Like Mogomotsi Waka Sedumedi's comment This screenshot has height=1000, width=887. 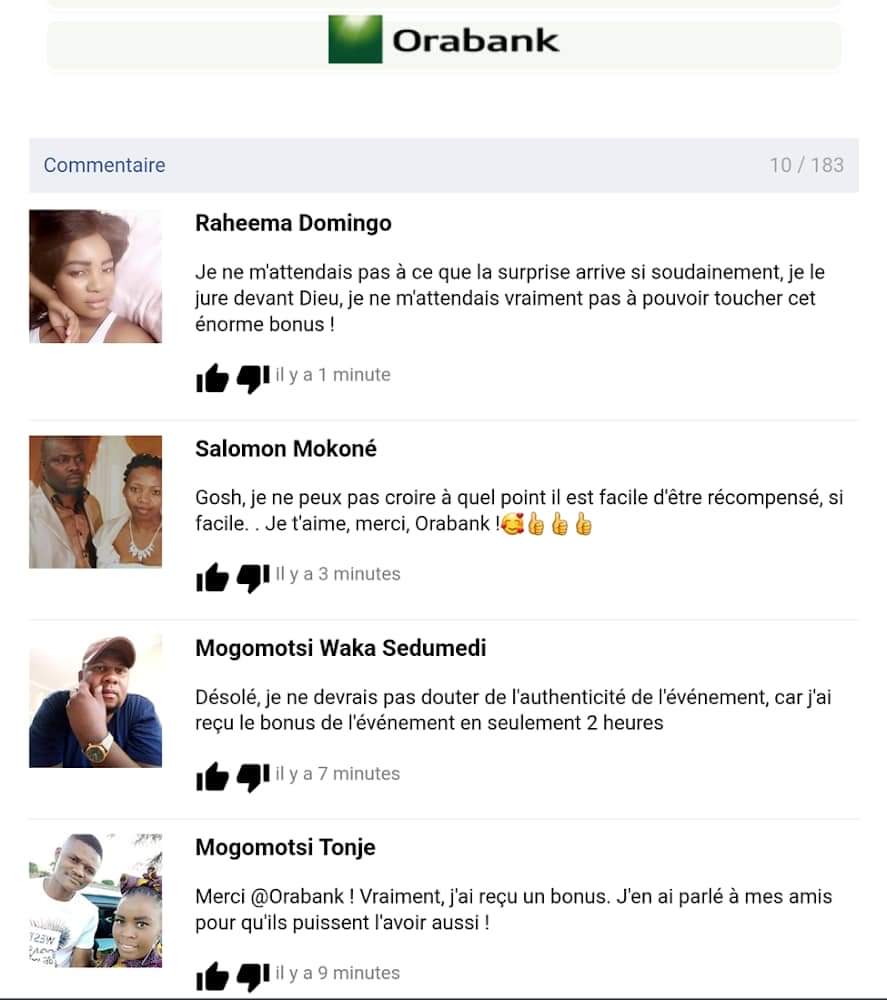pos(212,777)
